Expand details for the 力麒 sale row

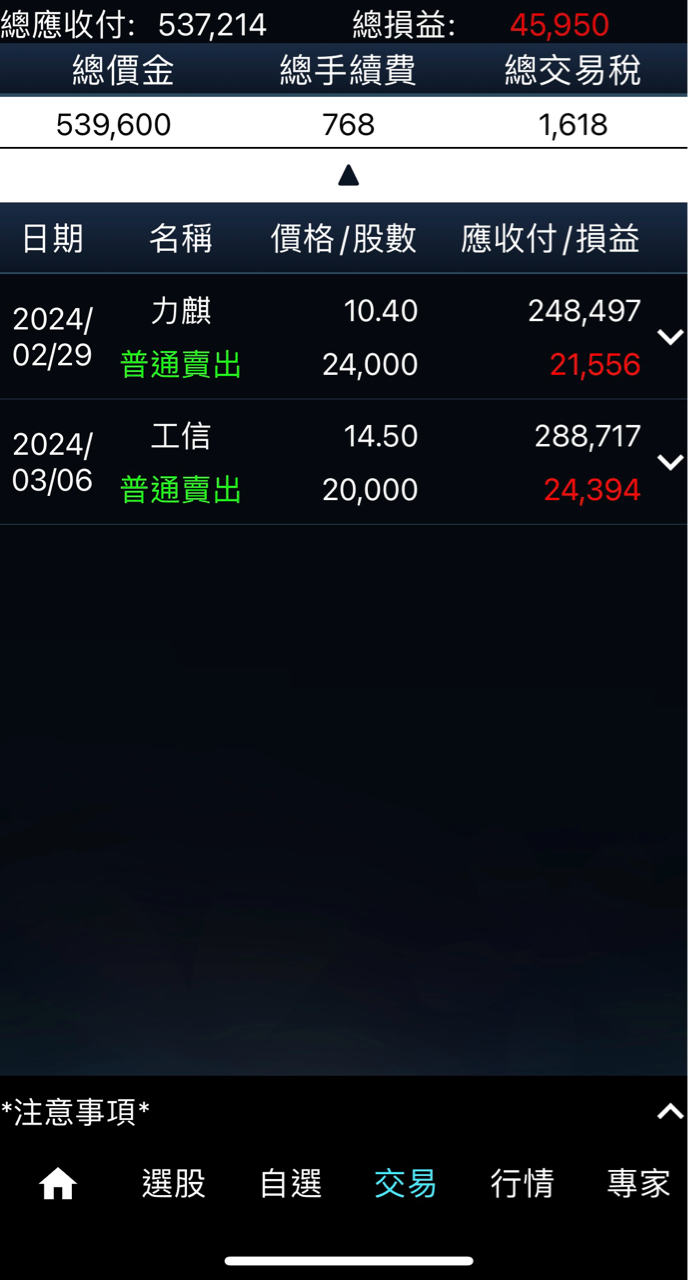[669, 337]
